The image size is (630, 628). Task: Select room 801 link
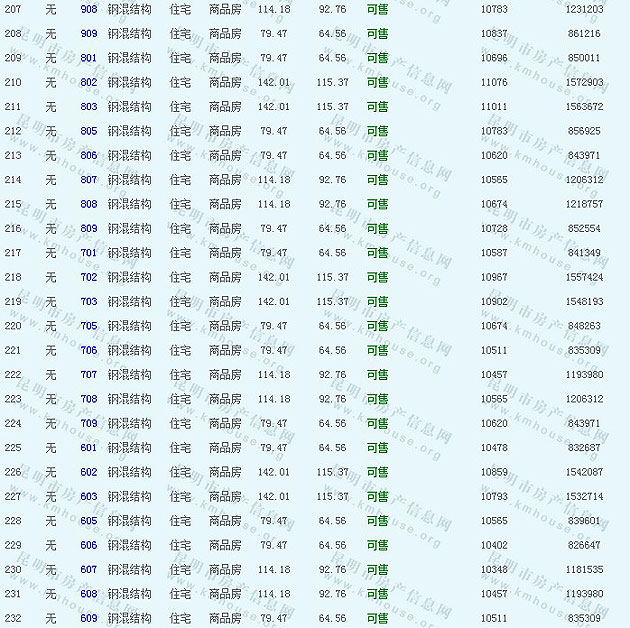click(x=89, y=58)
